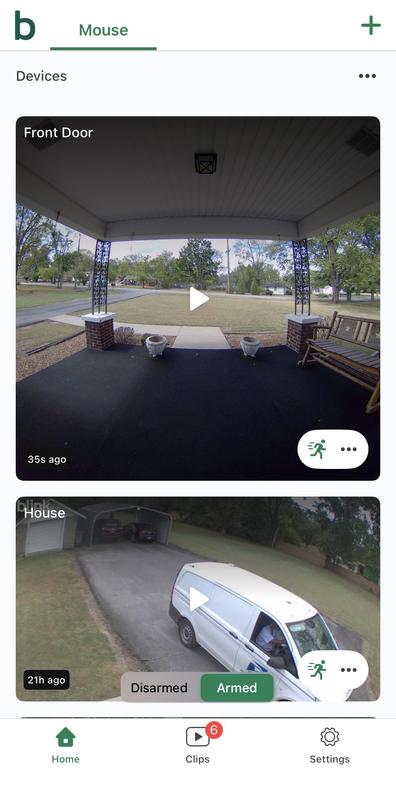Open the Devices overflow menu
The image size is (396, 800).
(x=367, y=76)
